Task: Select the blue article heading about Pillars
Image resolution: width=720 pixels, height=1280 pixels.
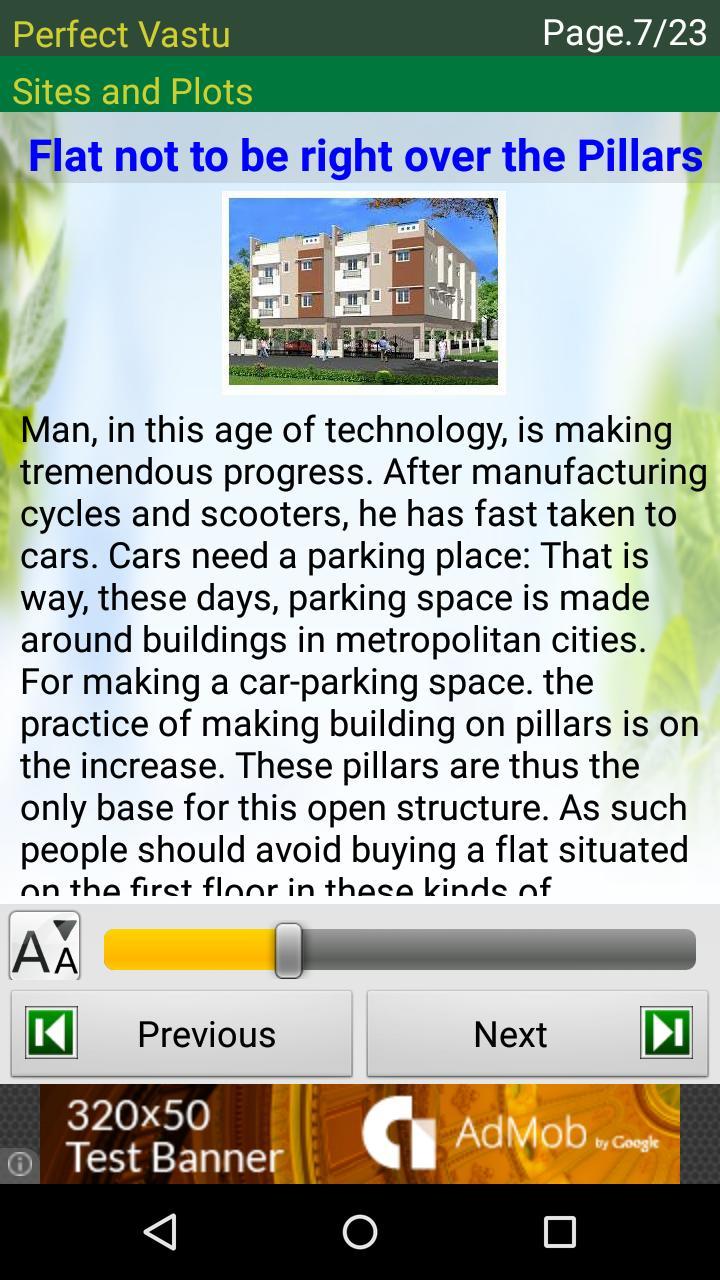Action: [x=364, y=156]
